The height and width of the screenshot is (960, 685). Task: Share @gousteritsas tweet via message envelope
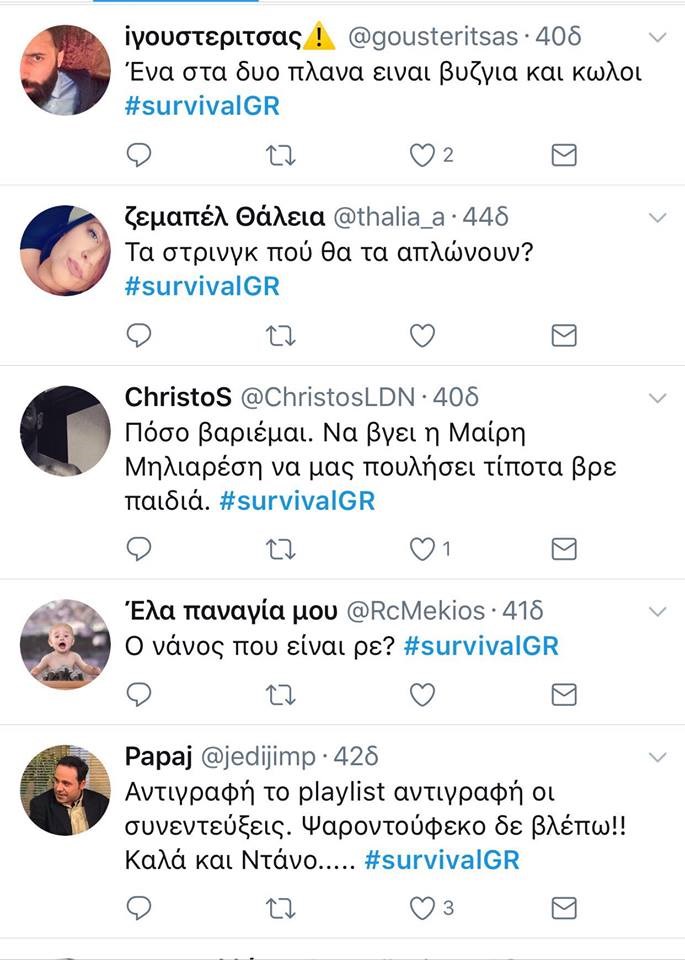tap(564, 154)
